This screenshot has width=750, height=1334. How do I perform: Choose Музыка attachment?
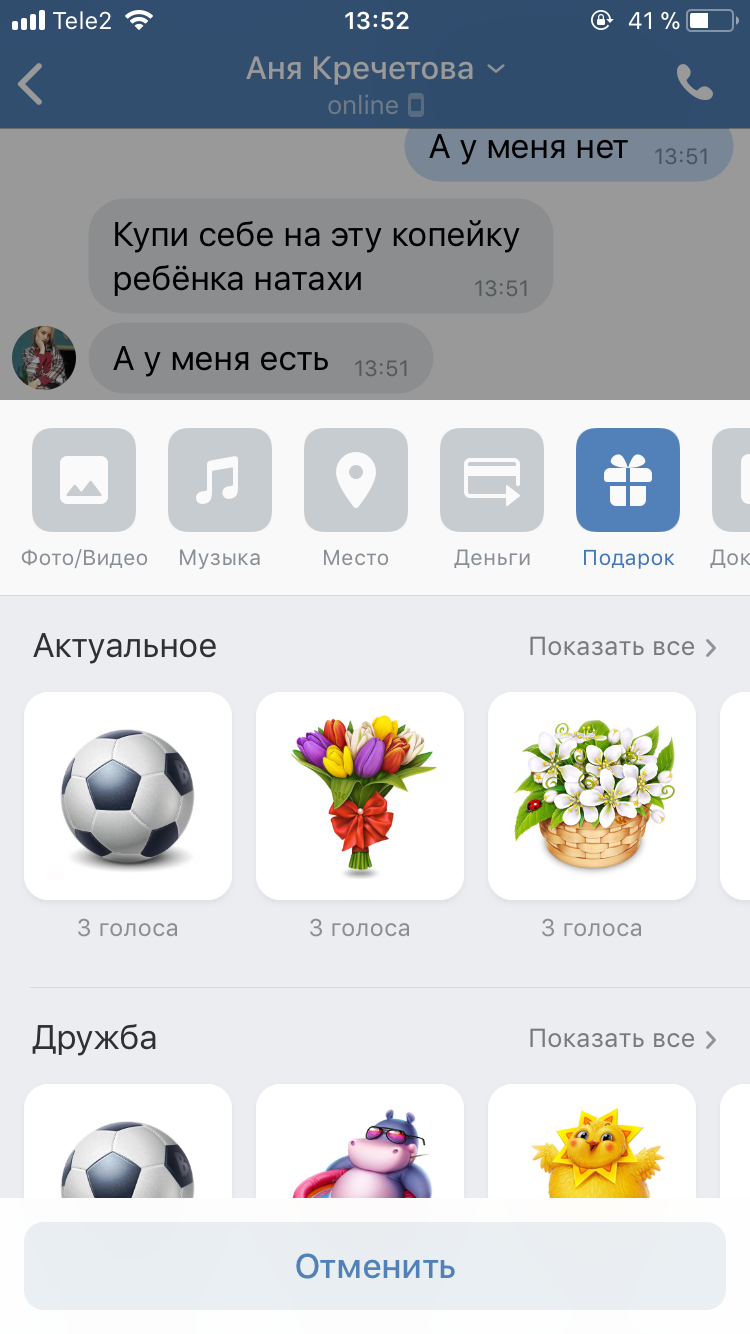(x=220, y=480)
